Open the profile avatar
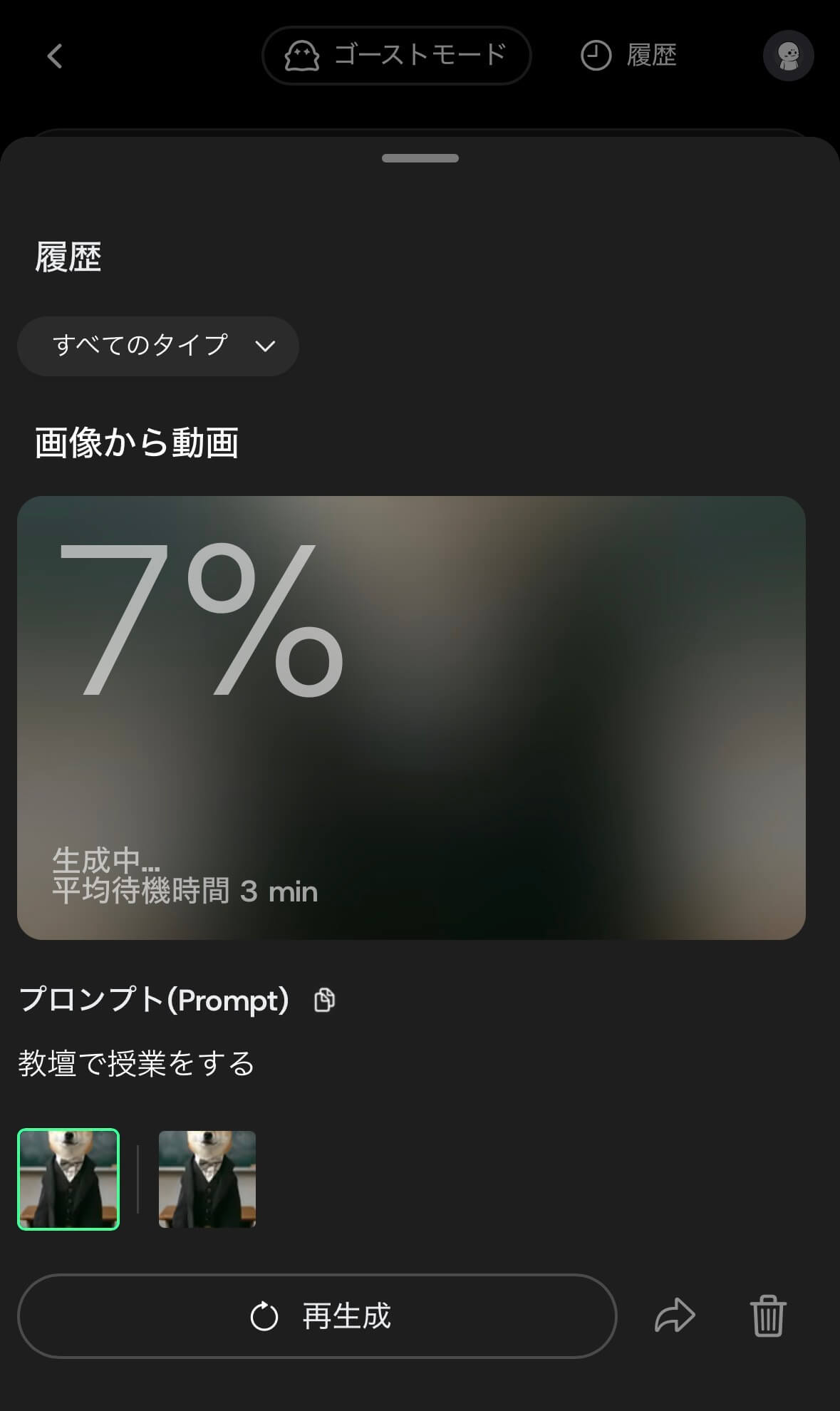 pyautogui.click(x=788, y=56)
